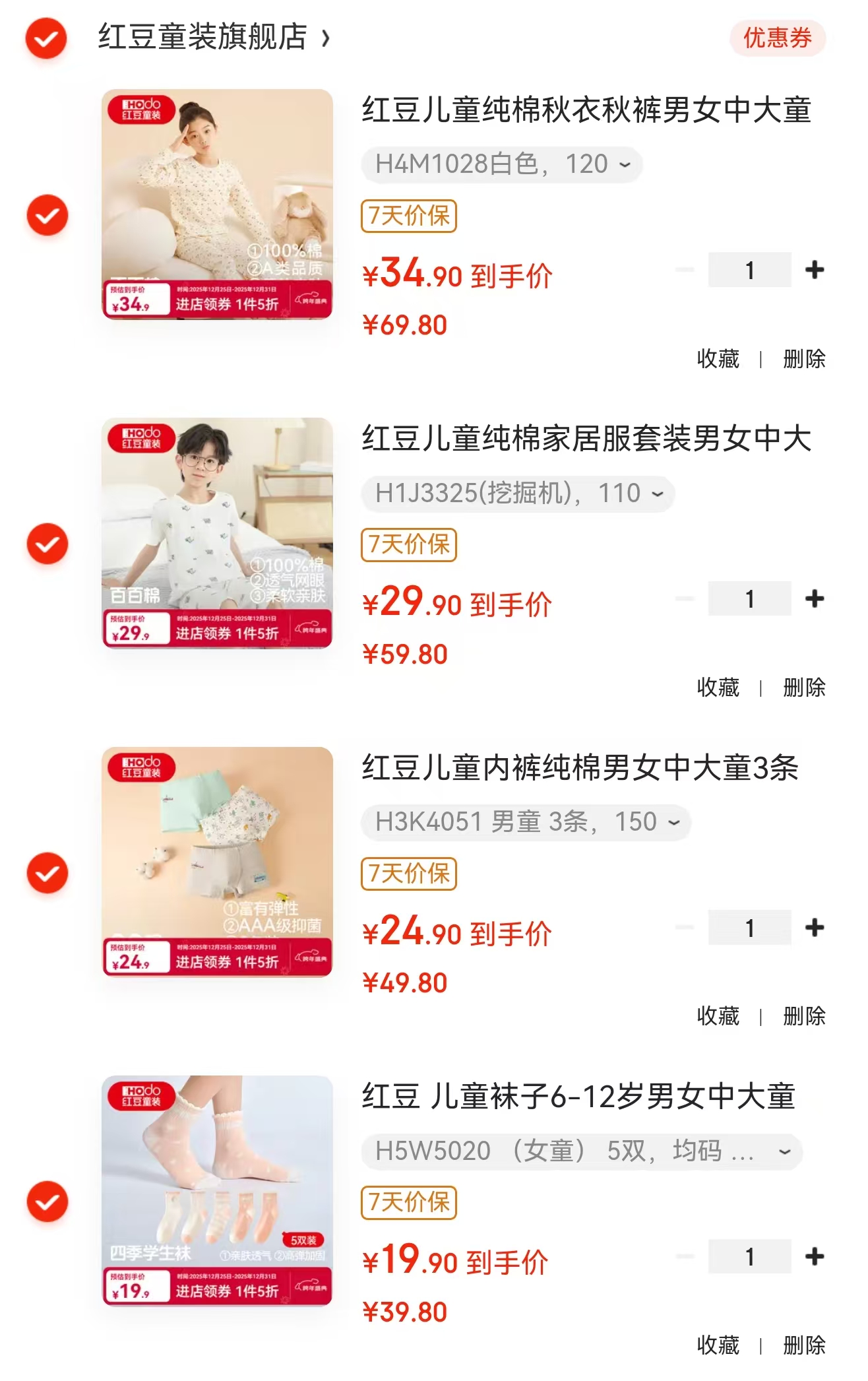Viewport: 868px width, 1381px height.
Task: Open the 纯棉秋衣秋裤 product image
Action: point(217,205)
